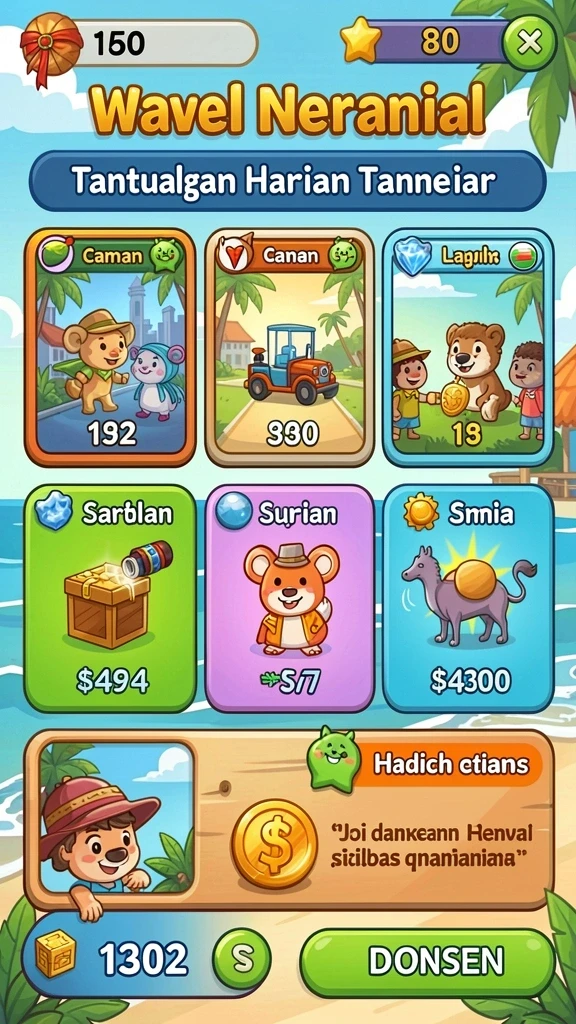Tap the round green S button
The height and width of the screenshot is (1024, 576).
point(242,958)
